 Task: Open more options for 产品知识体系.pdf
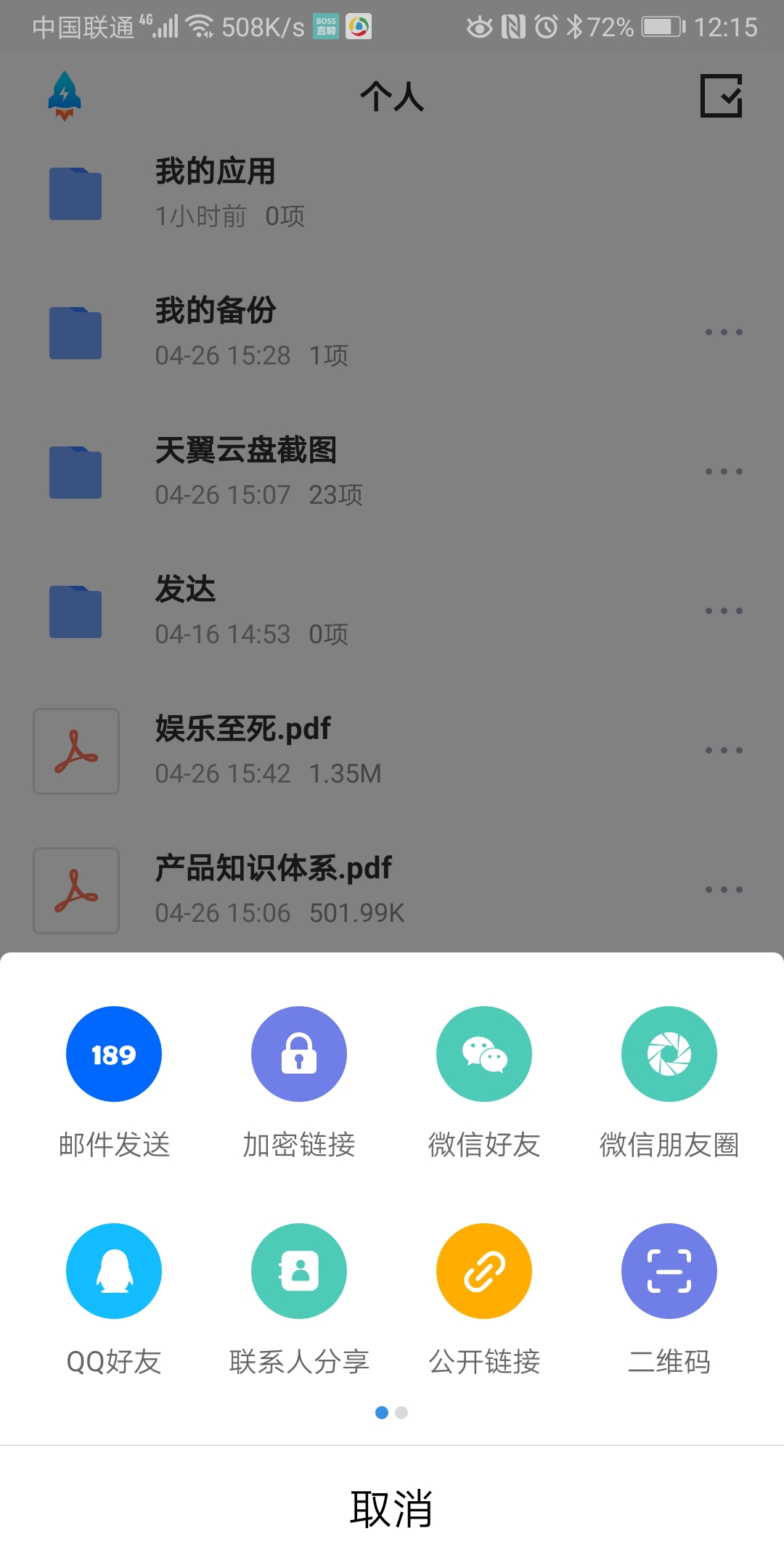tap(723, 889)
